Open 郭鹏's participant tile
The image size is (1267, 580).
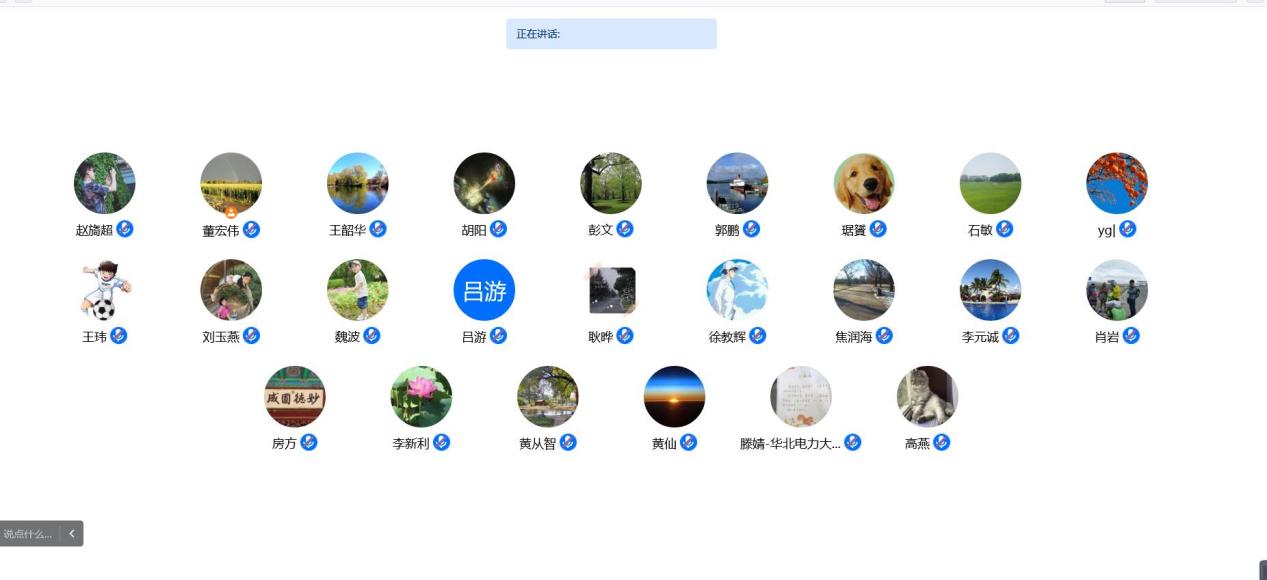[737, 183]
